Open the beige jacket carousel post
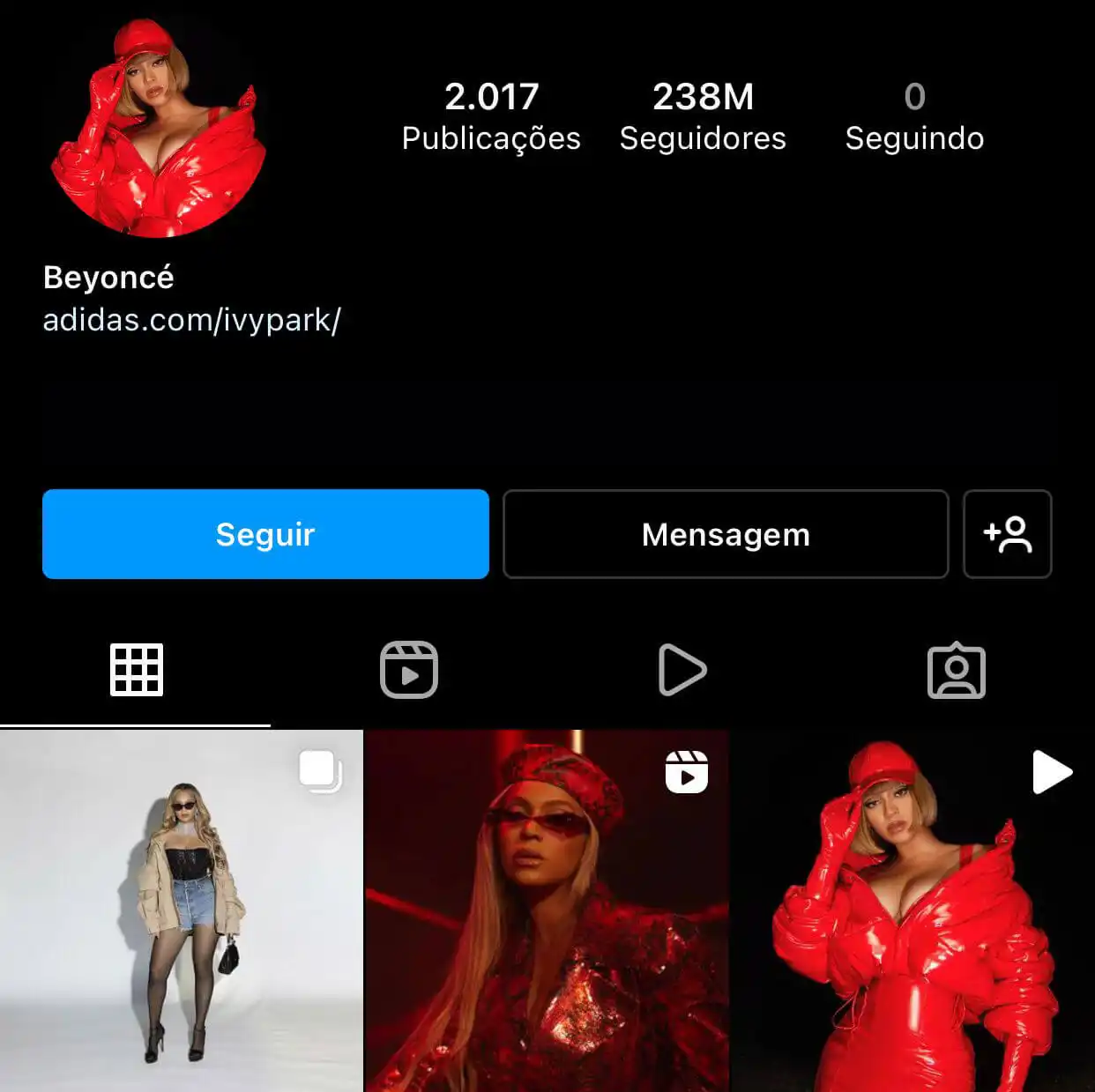1095x1092 pixels. click(x=181, y=912)
